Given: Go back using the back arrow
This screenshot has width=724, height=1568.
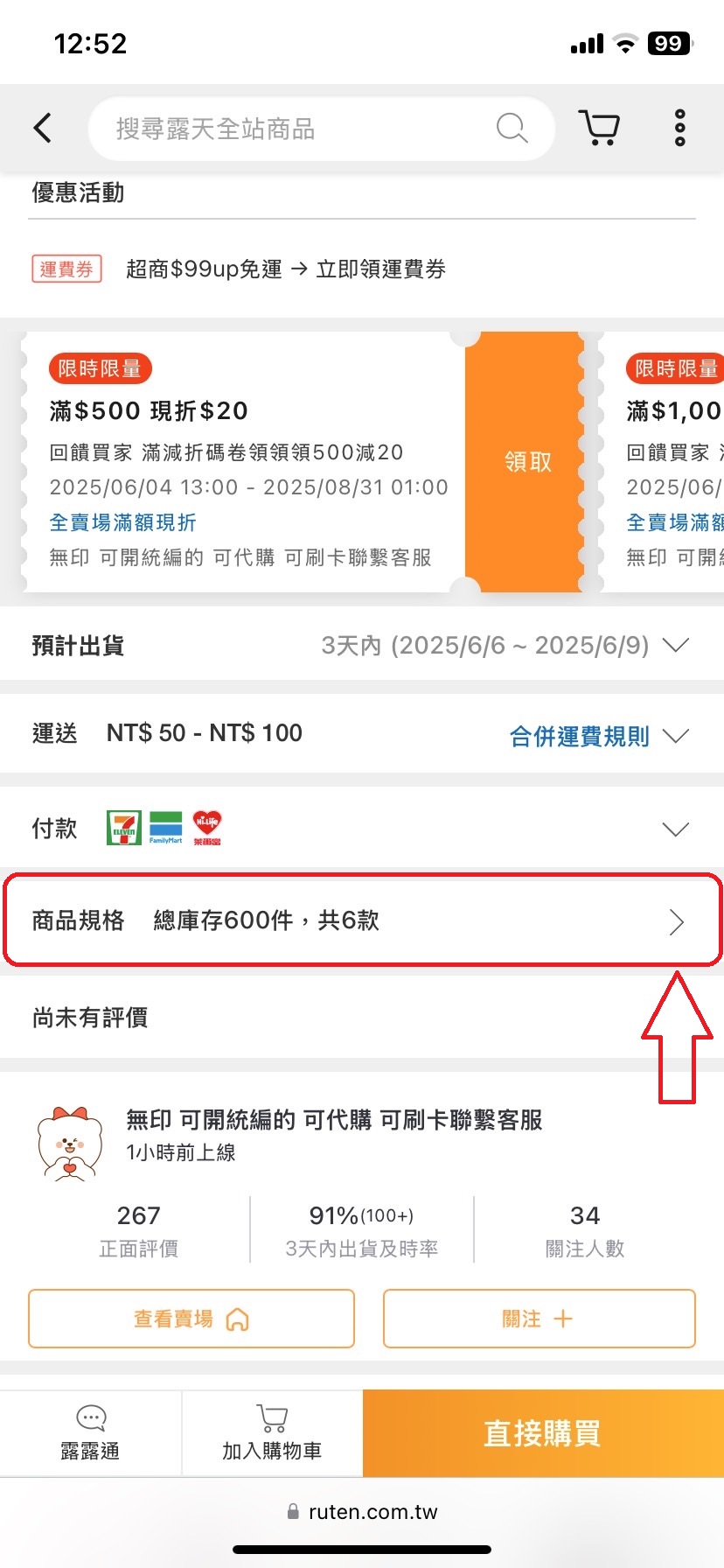Looking at the screenshot, I should 43,129.
